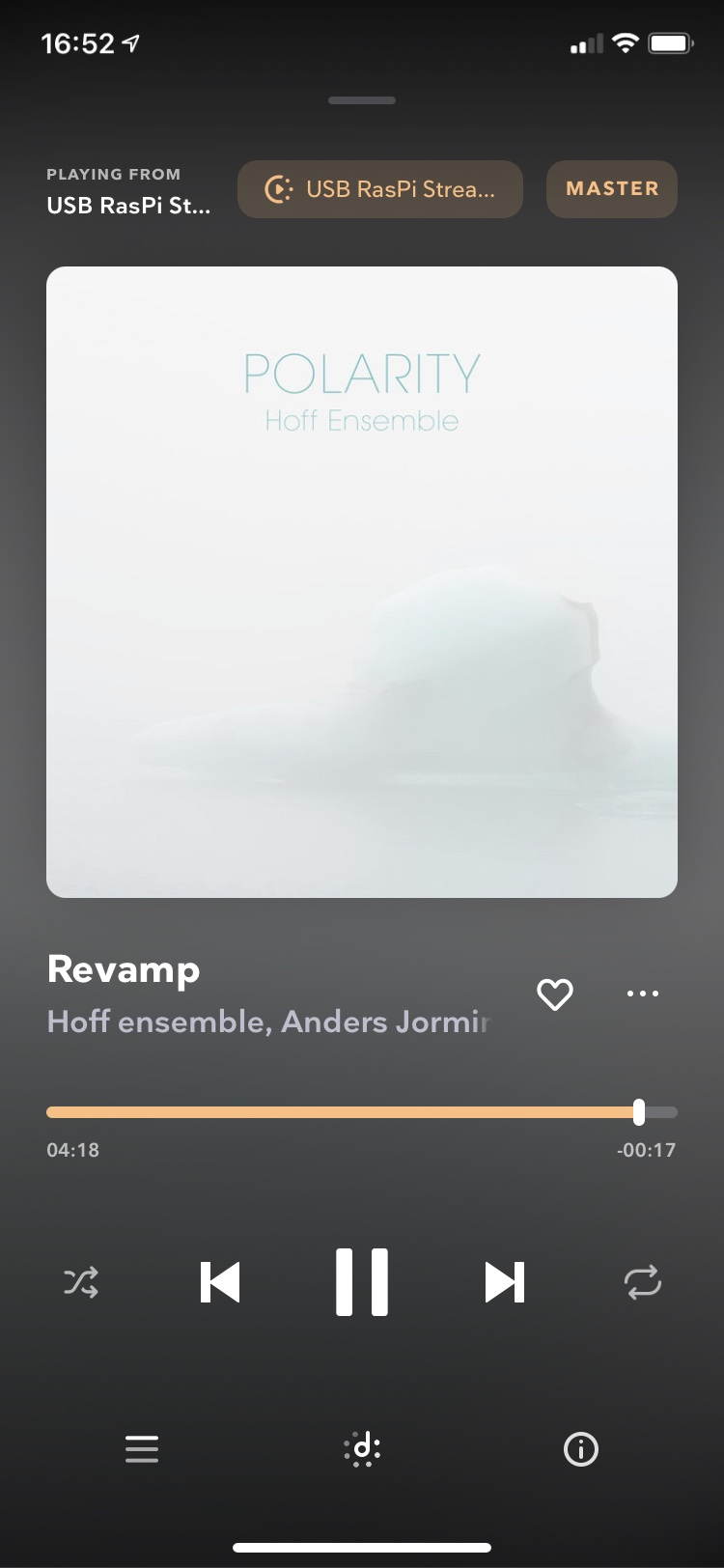Open the track info icon
This screenshot has height=1568, width=724.
581,1449
